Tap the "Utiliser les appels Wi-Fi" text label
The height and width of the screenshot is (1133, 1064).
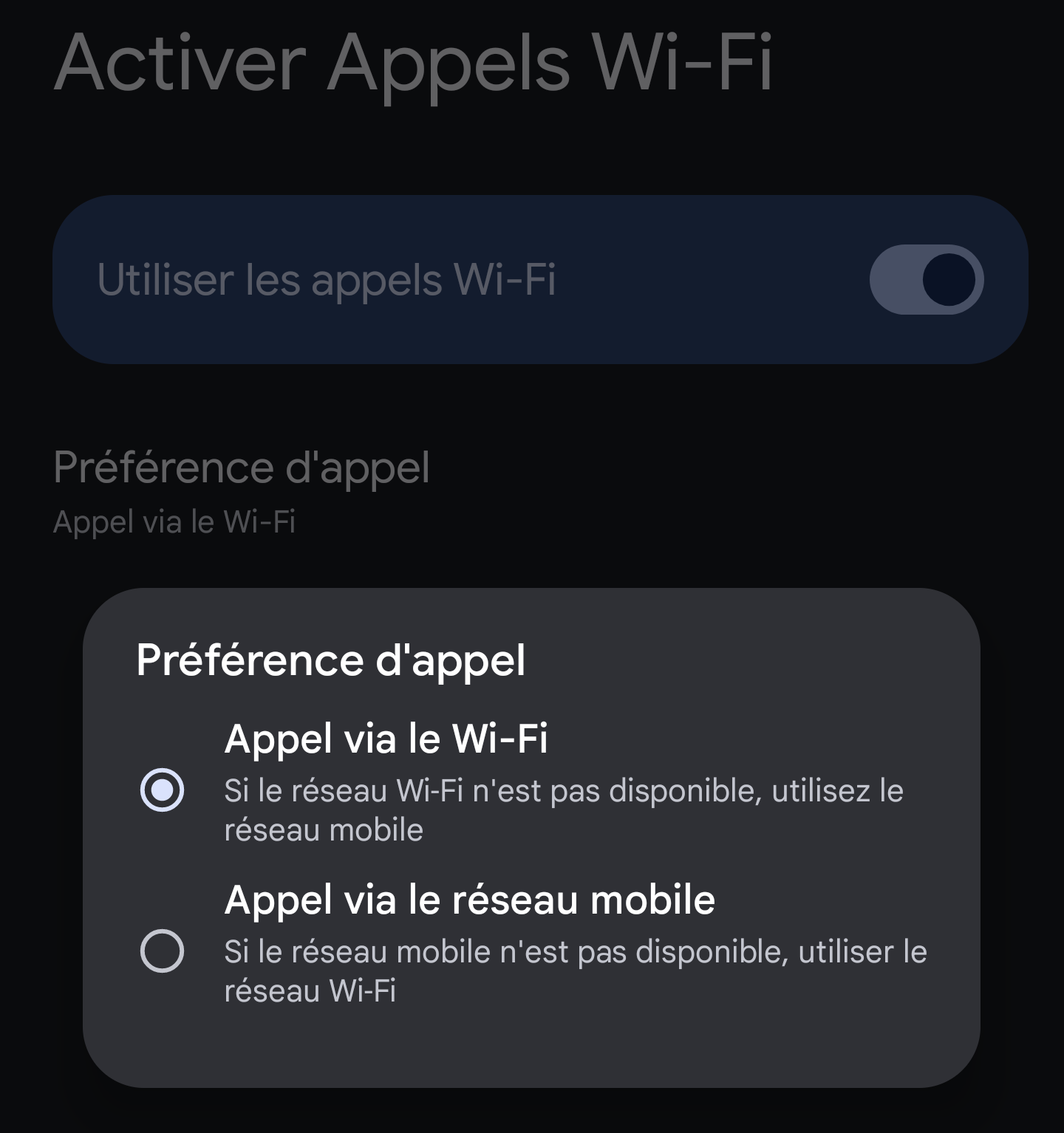(330, 279)
